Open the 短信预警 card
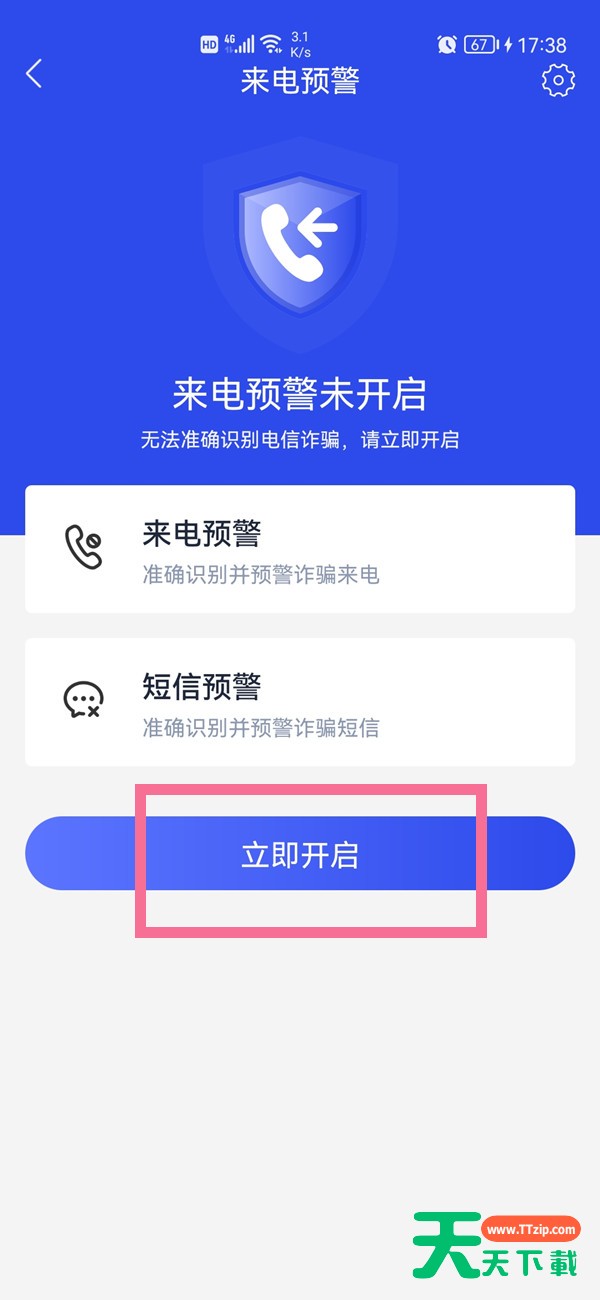The width and height of the screenshot is (600, 1300). point(300,702)
